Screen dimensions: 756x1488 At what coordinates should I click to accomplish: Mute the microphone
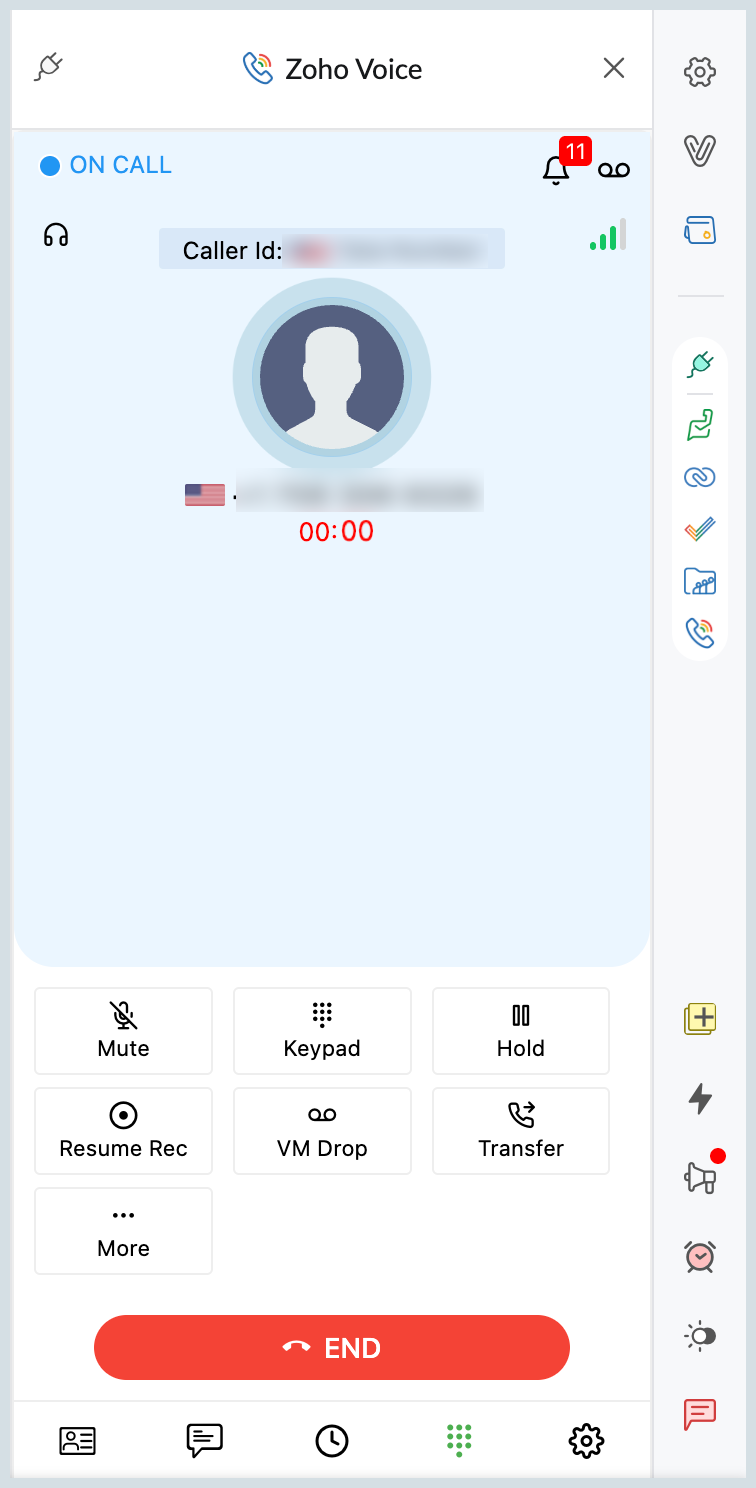[x=123, y=1030]
